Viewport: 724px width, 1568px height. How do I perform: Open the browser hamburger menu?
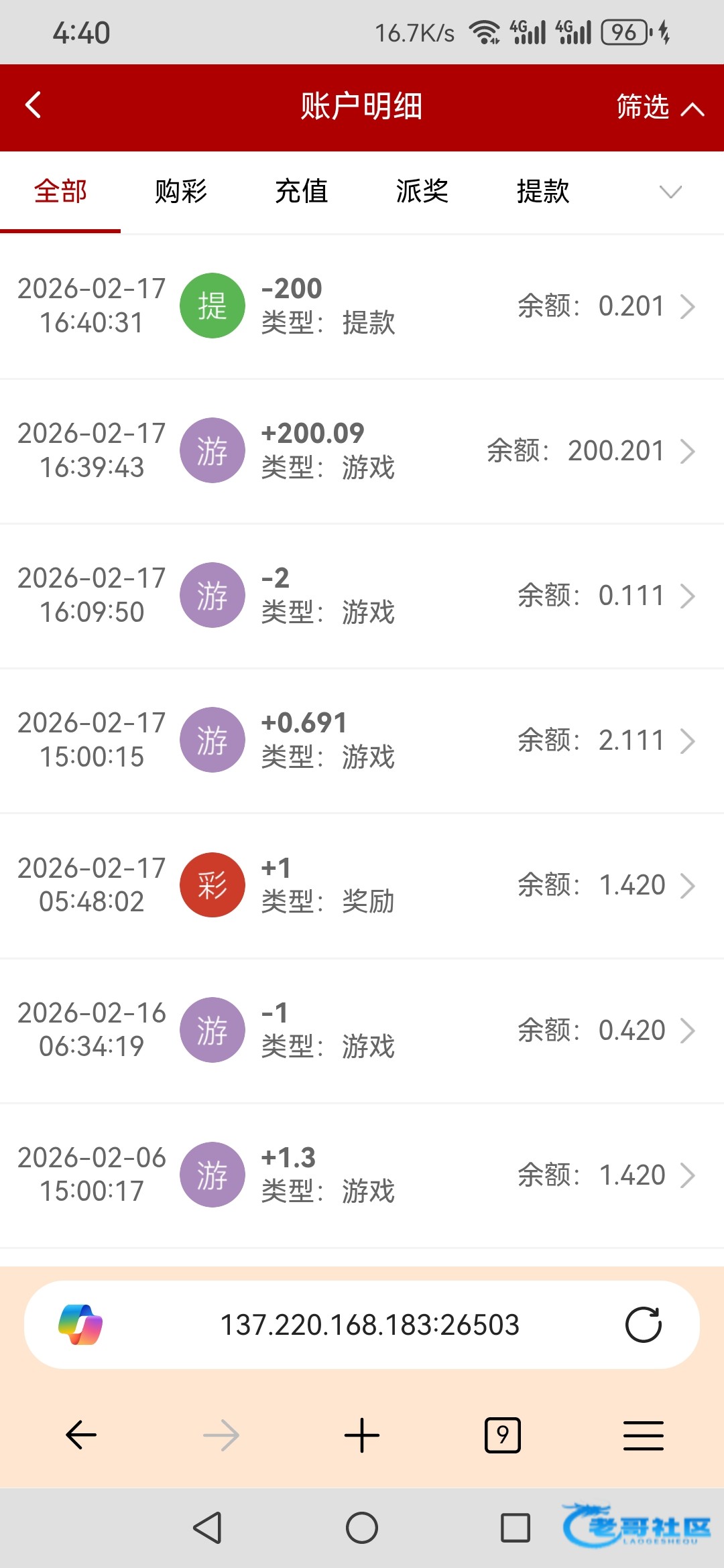[643, 1435]
